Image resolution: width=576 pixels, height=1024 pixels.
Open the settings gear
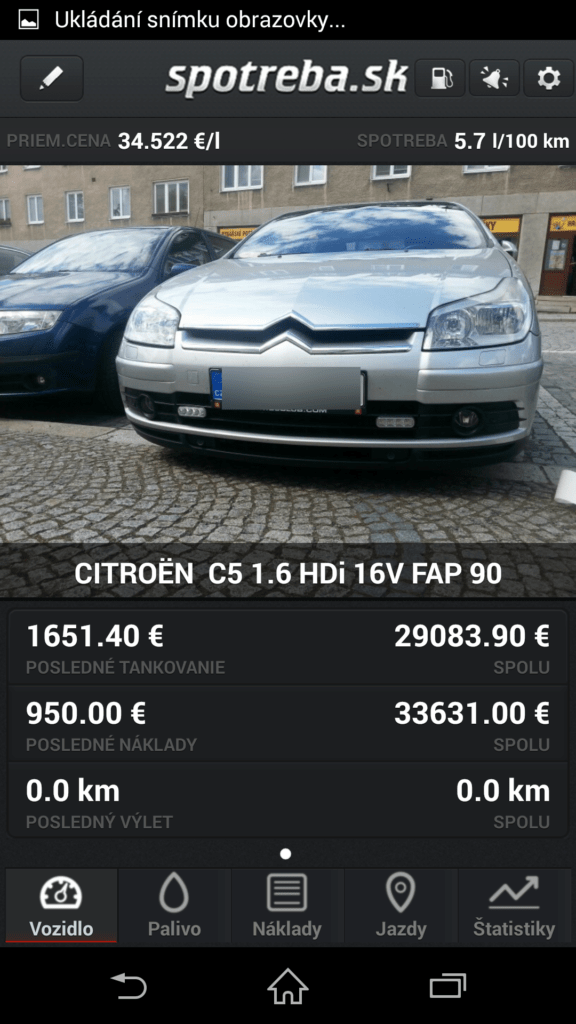[549, 78]
